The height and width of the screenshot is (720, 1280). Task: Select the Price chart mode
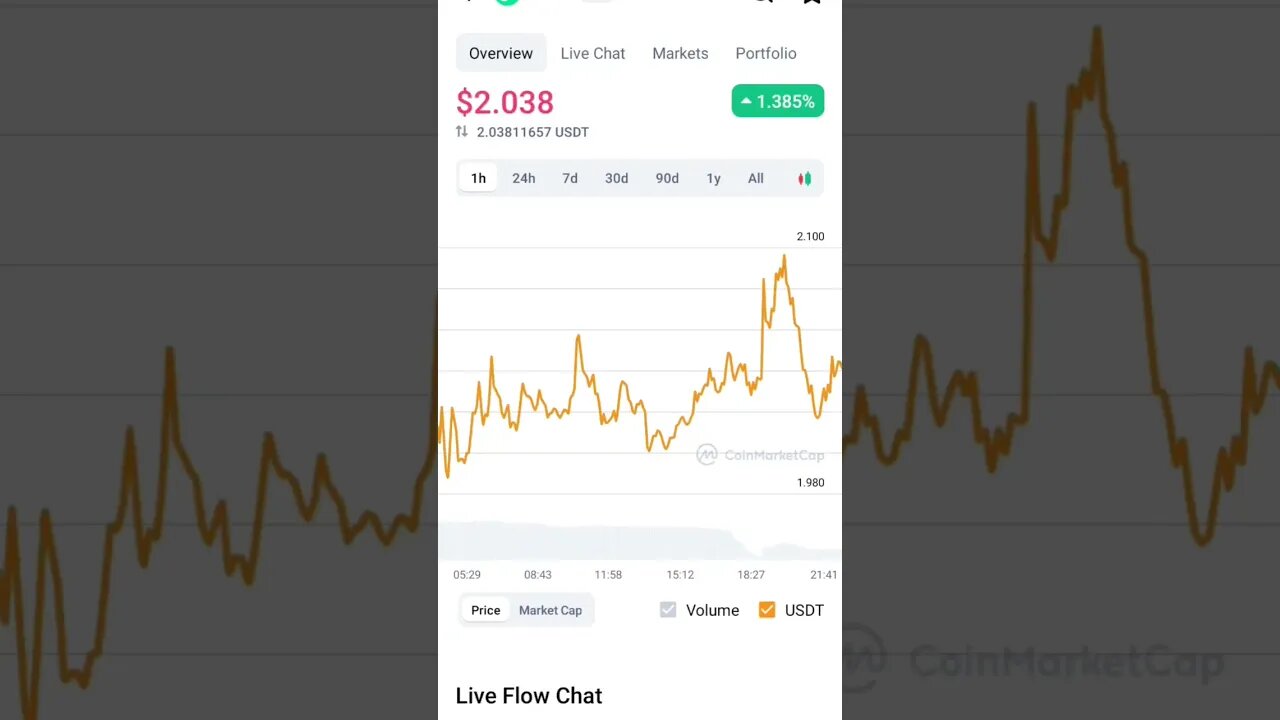tap(486, 610)
